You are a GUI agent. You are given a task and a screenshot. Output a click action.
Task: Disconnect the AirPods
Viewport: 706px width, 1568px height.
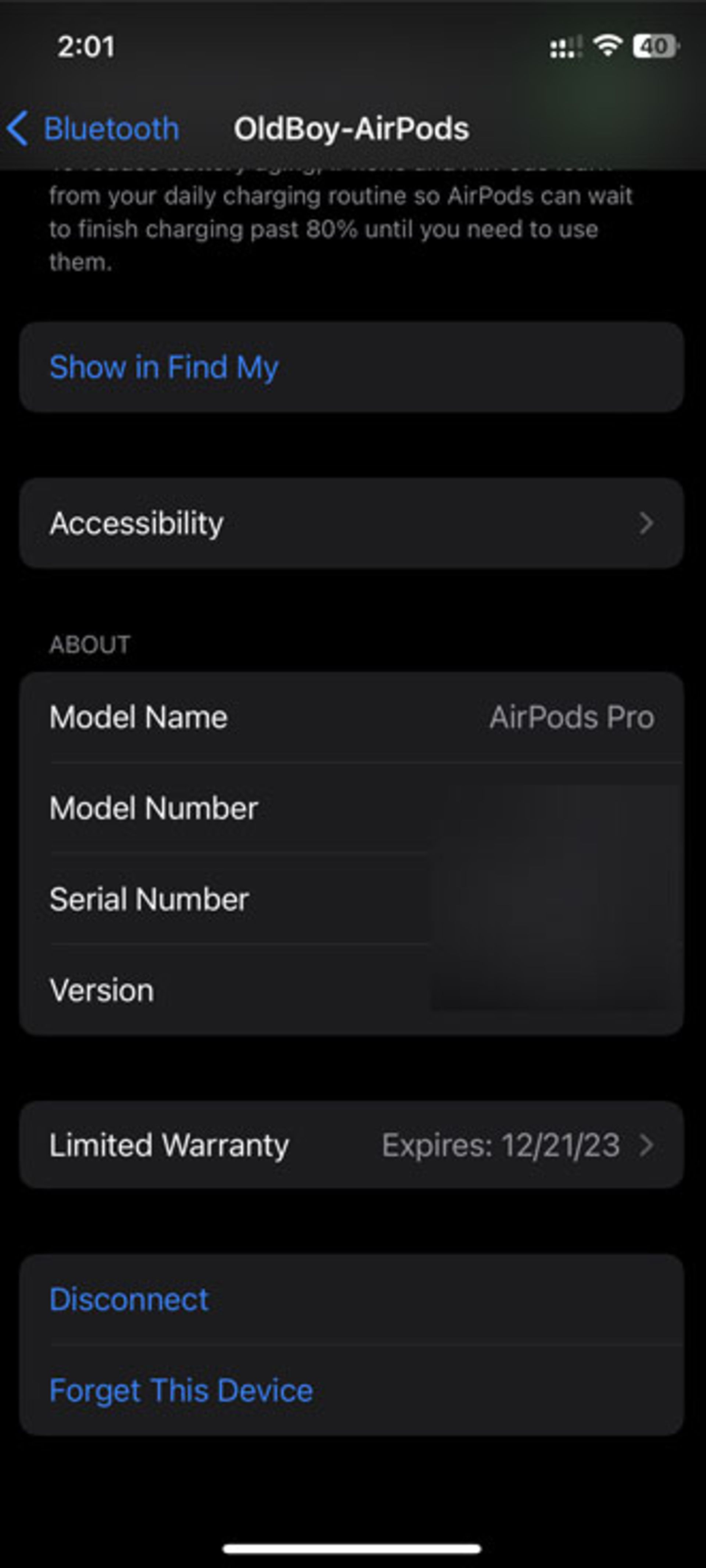coord(129,1299)
